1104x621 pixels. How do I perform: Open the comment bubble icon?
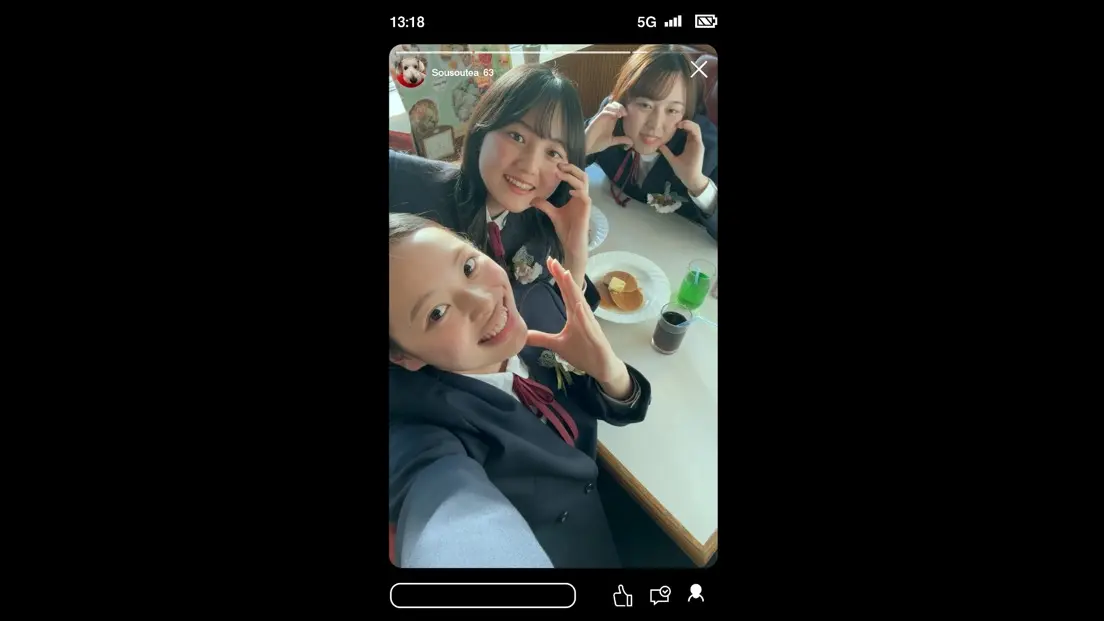660,596
